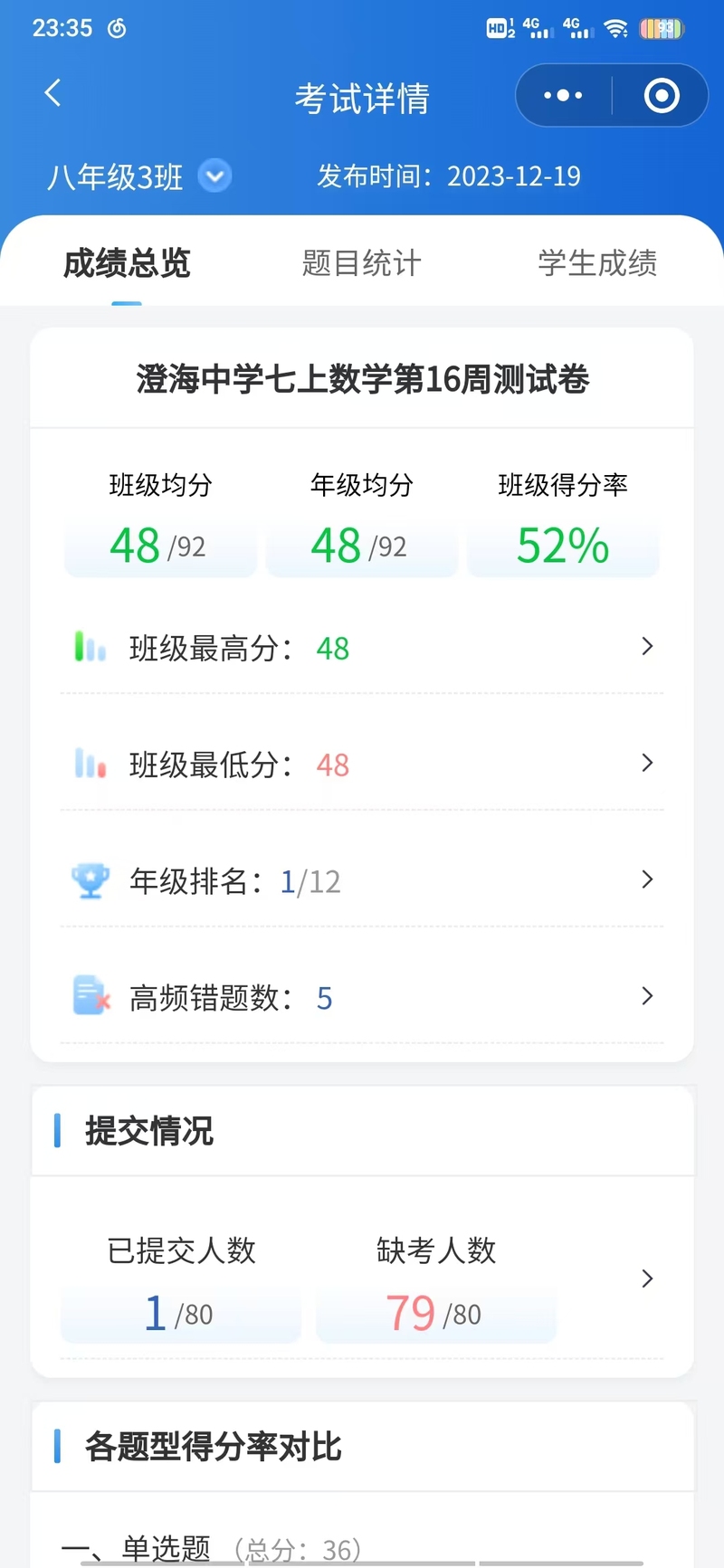Open the 班级最低分 row
724x1568 pixels.
click(362, 764)
